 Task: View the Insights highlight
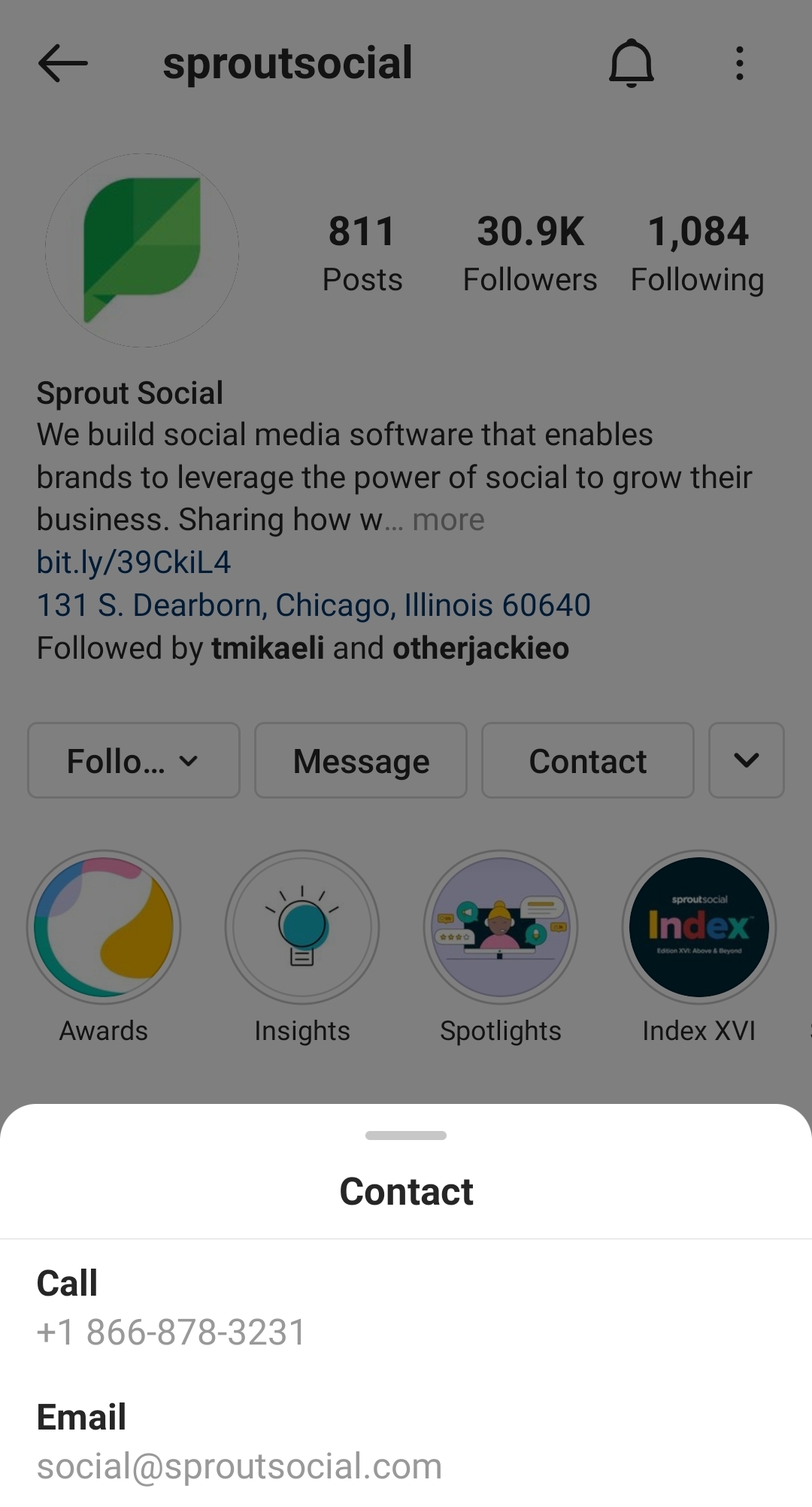(x=302, y=927)
